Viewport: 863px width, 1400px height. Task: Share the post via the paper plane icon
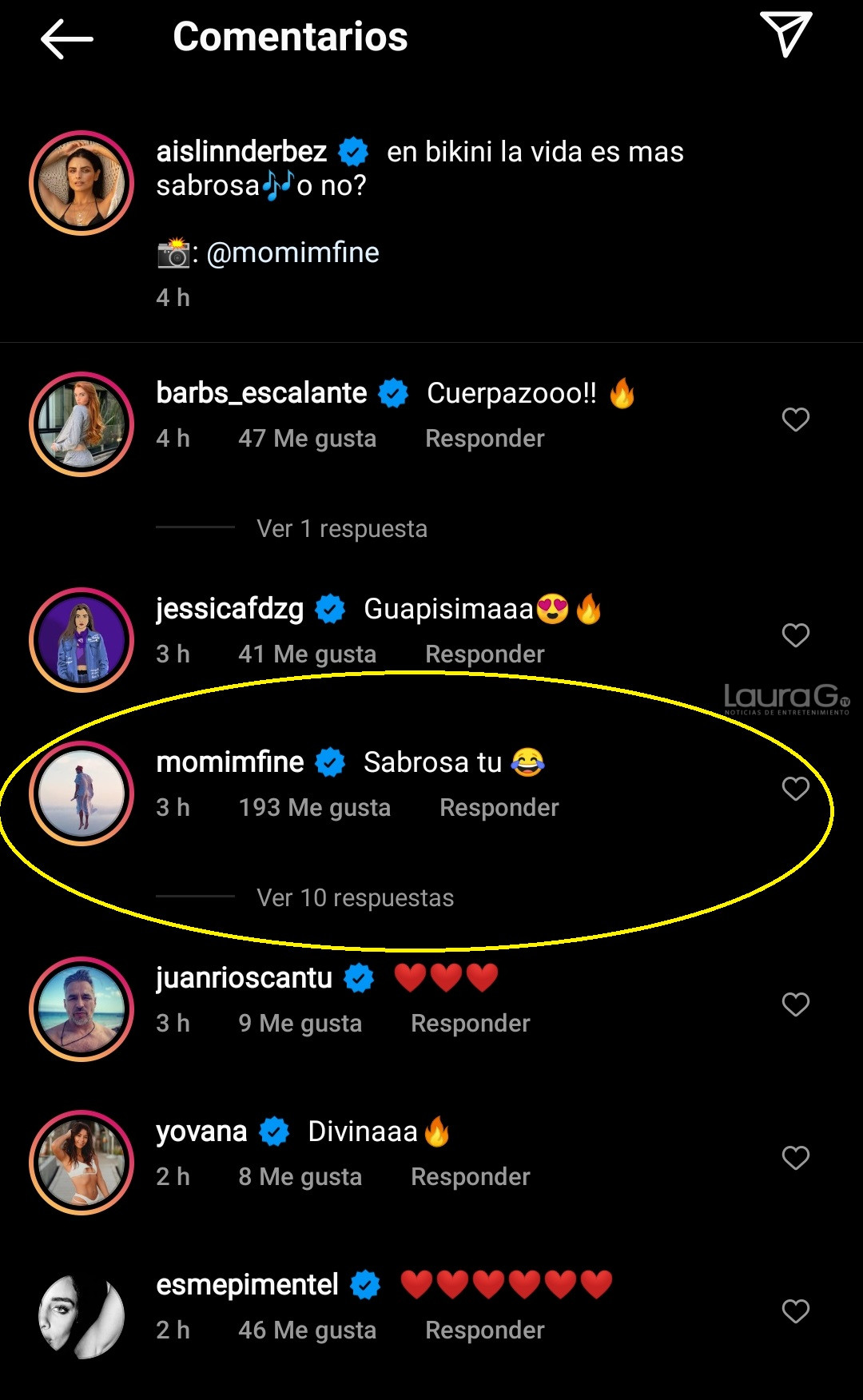click(785, 34)
